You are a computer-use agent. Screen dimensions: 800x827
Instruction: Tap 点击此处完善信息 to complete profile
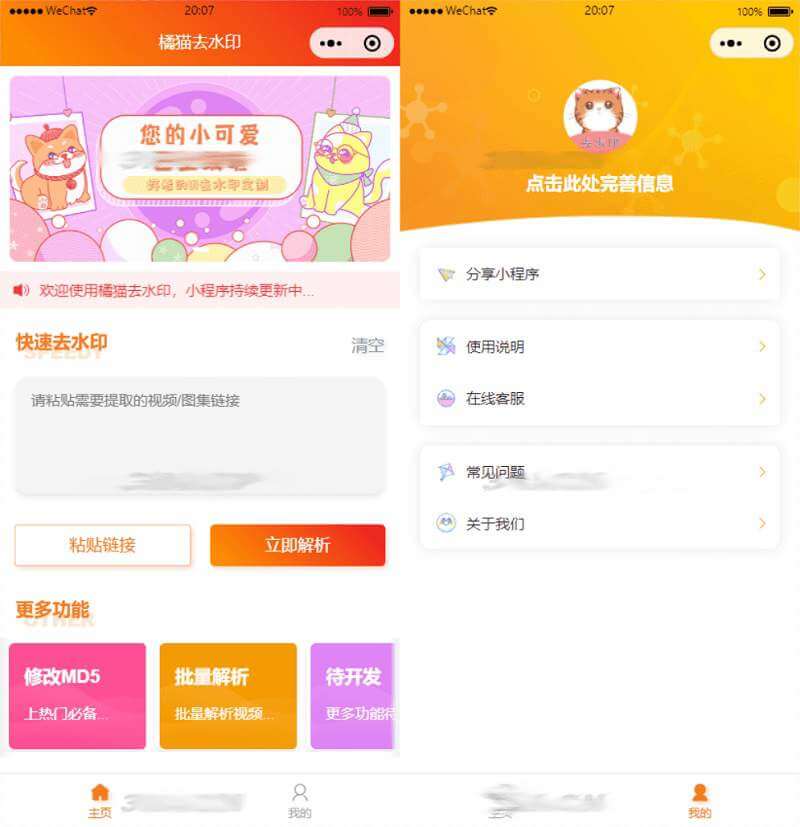(x=599, y=184)
